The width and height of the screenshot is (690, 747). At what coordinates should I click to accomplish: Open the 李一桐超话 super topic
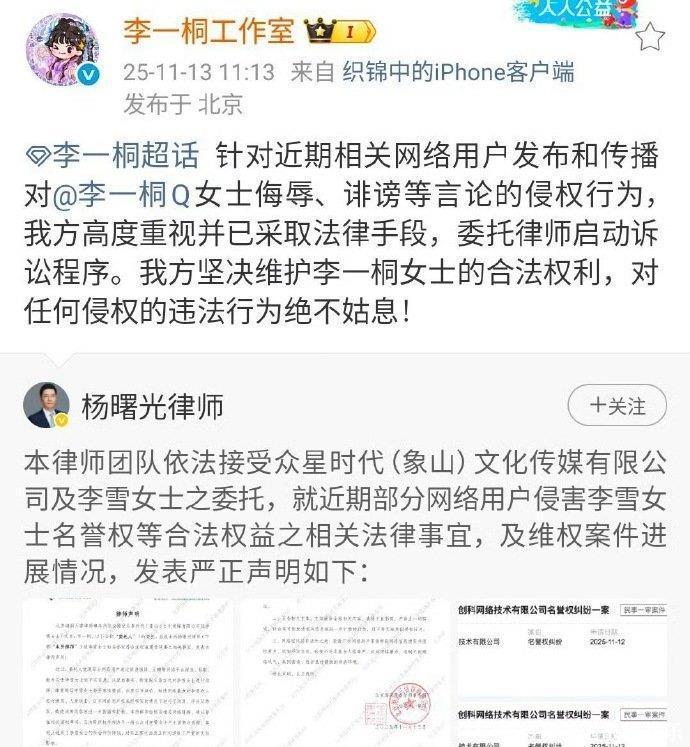[118, 157]
